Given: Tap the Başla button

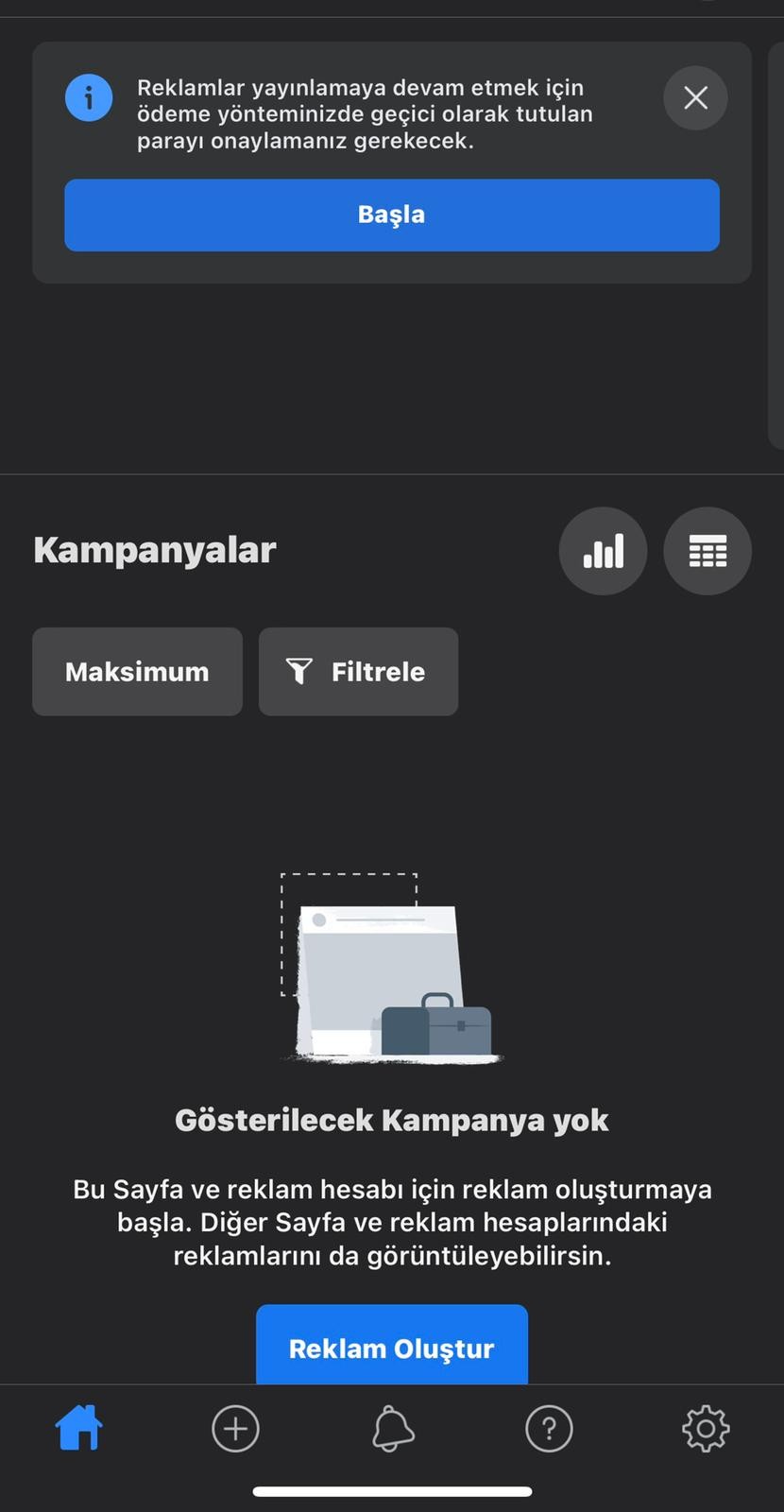Looking at the screenshot, I should [391, 215].
